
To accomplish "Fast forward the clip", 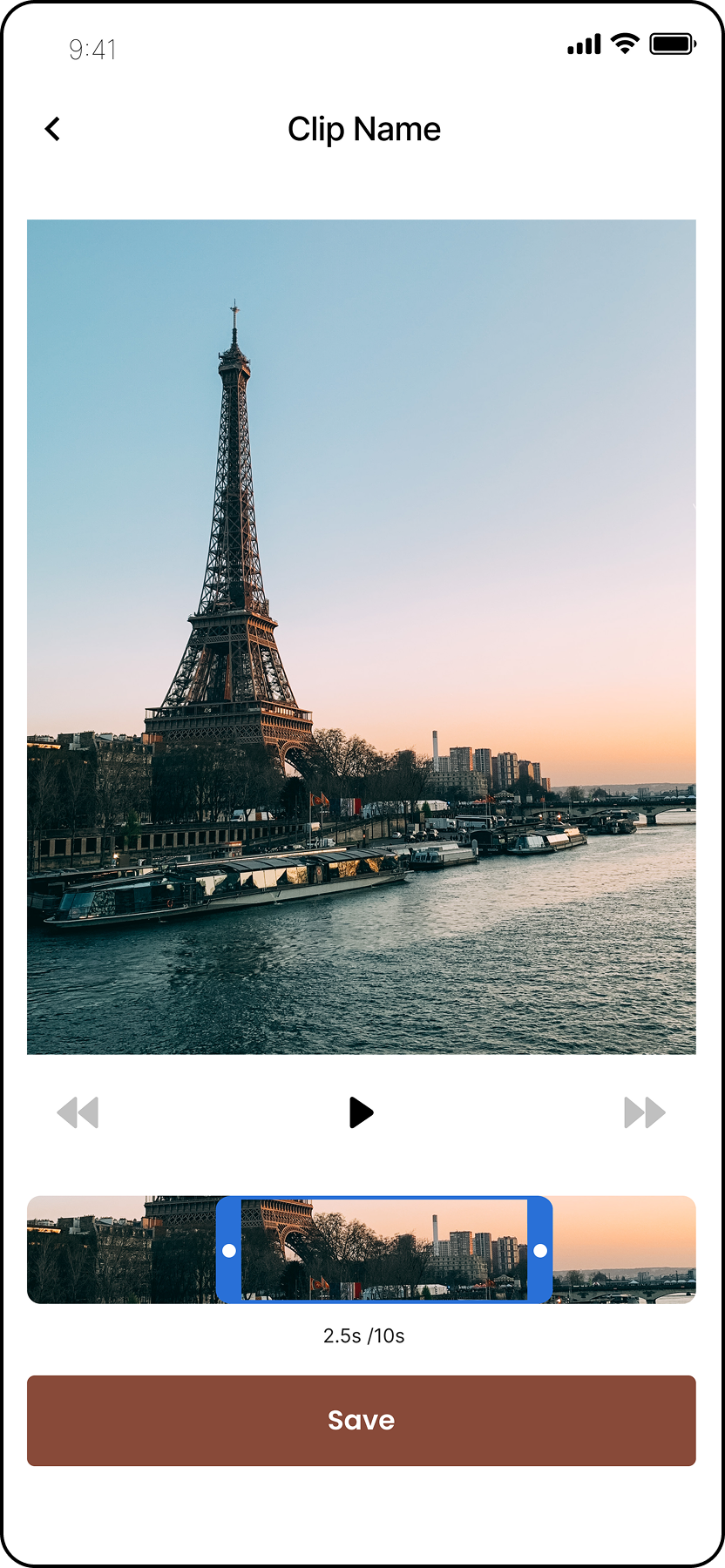I will point(645,1112).
